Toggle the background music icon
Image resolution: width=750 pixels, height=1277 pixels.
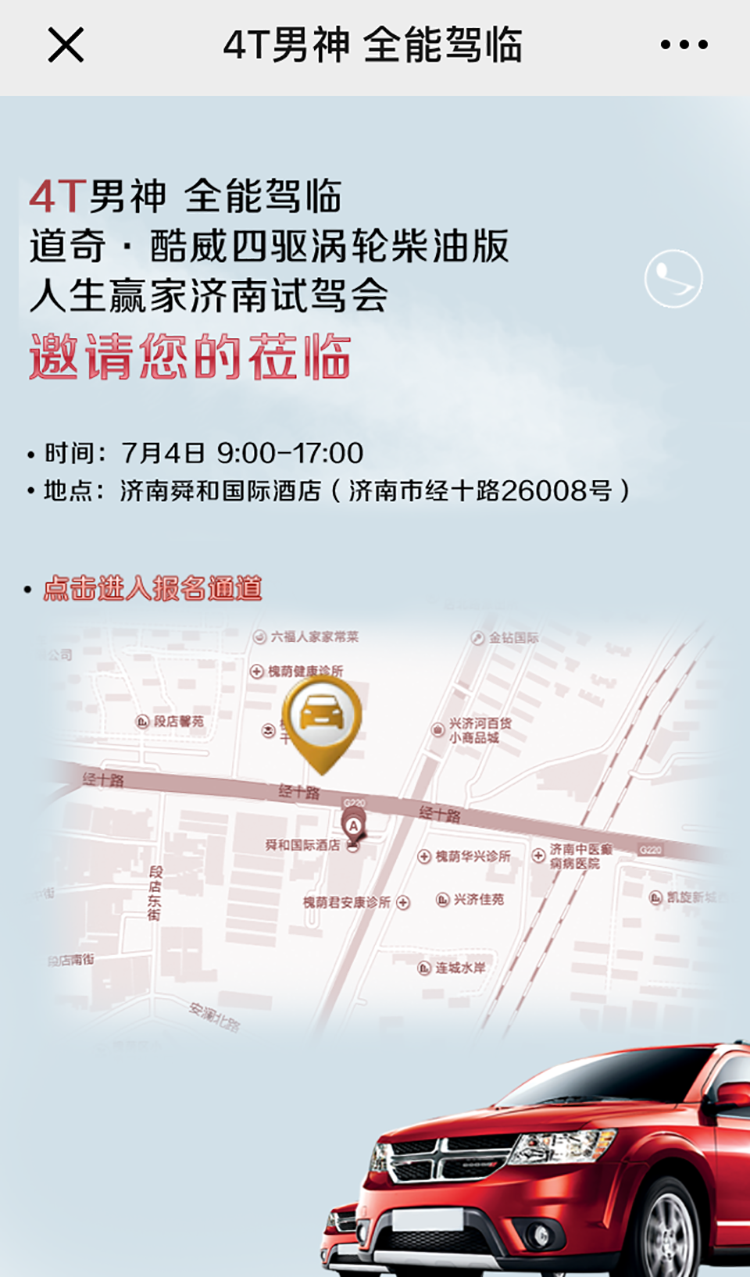click(x=673, y=278)
